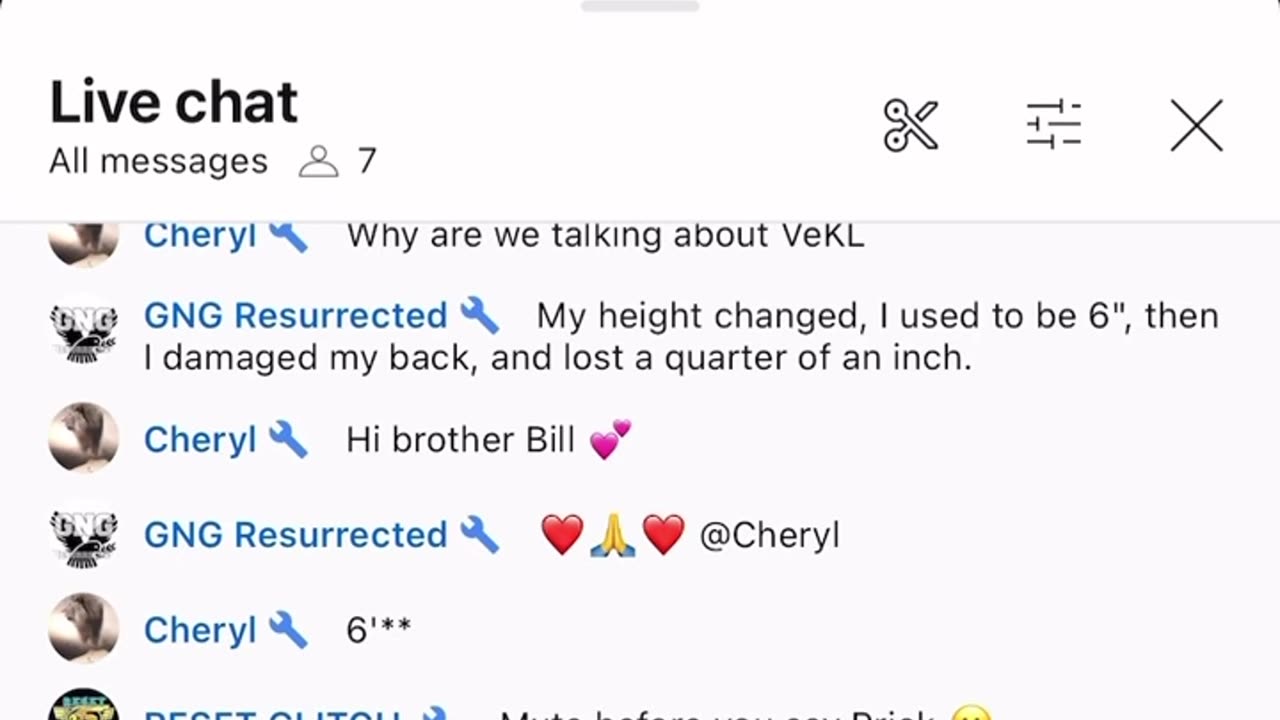Image resolution: width=1280 pixels, height=720 pixels.
Task: Tap the scissors clip icon
Action: [x=911, y=126]
